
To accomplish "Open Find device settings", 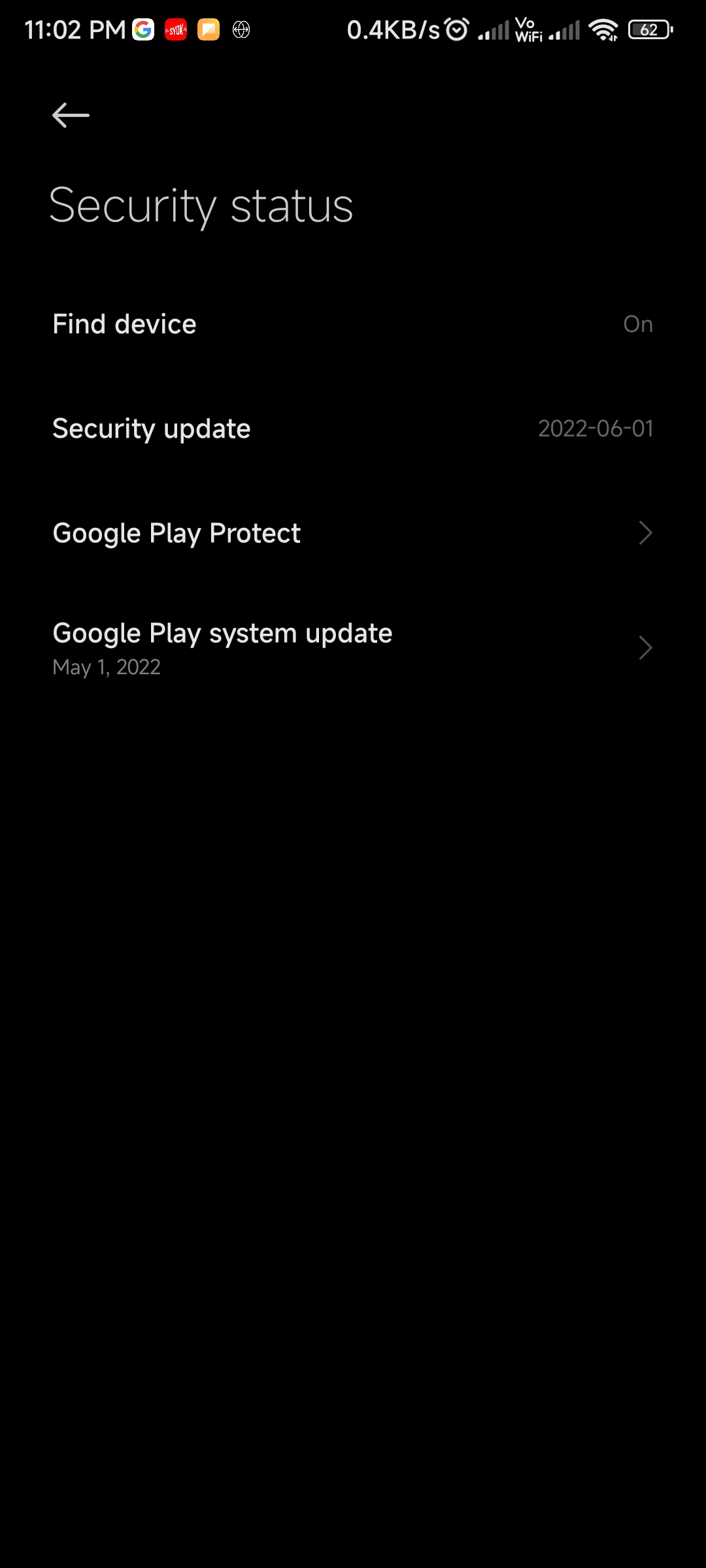I will (353, 324).
